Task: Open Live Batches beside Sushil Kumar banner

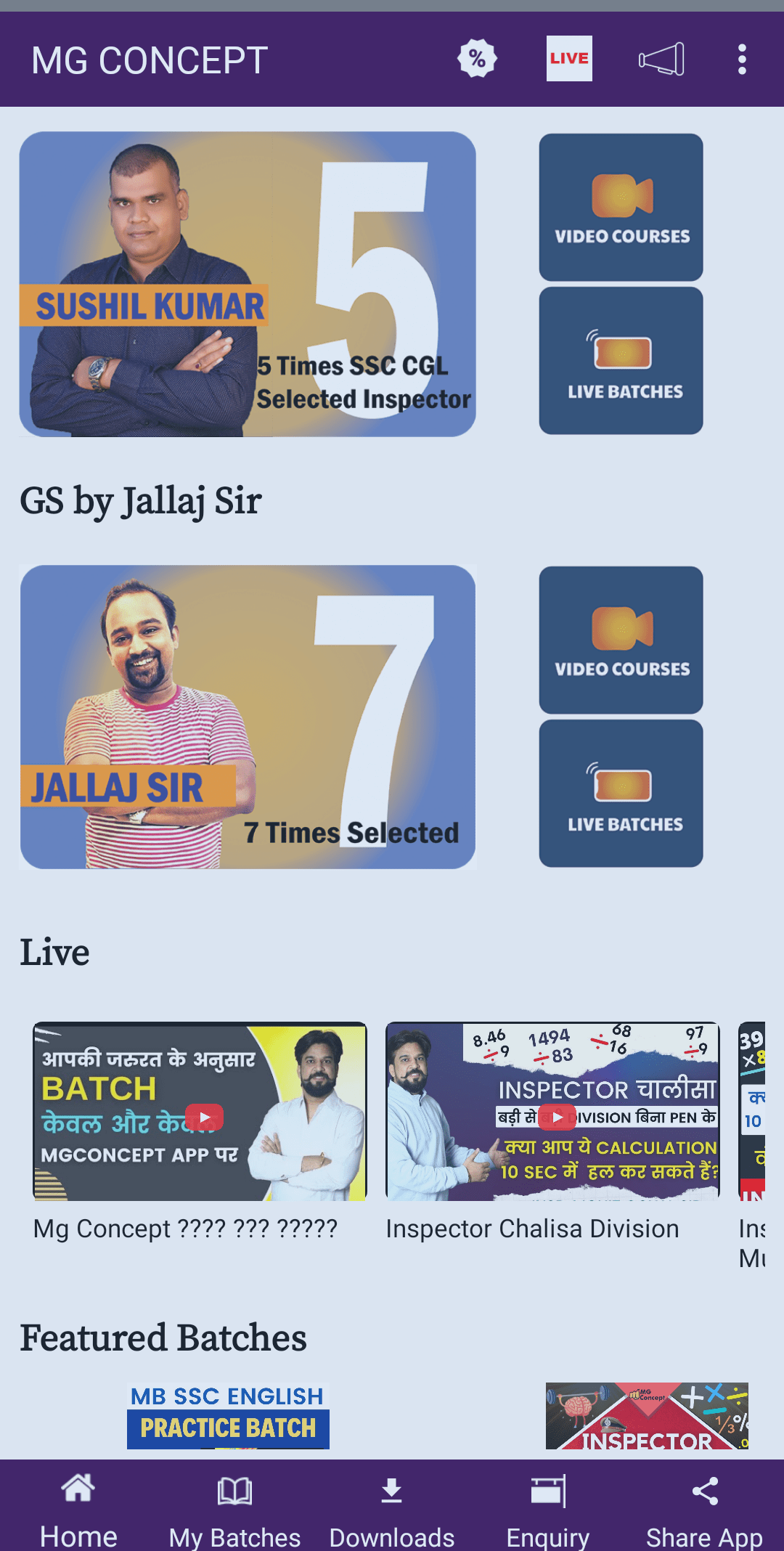Action: 621,361
